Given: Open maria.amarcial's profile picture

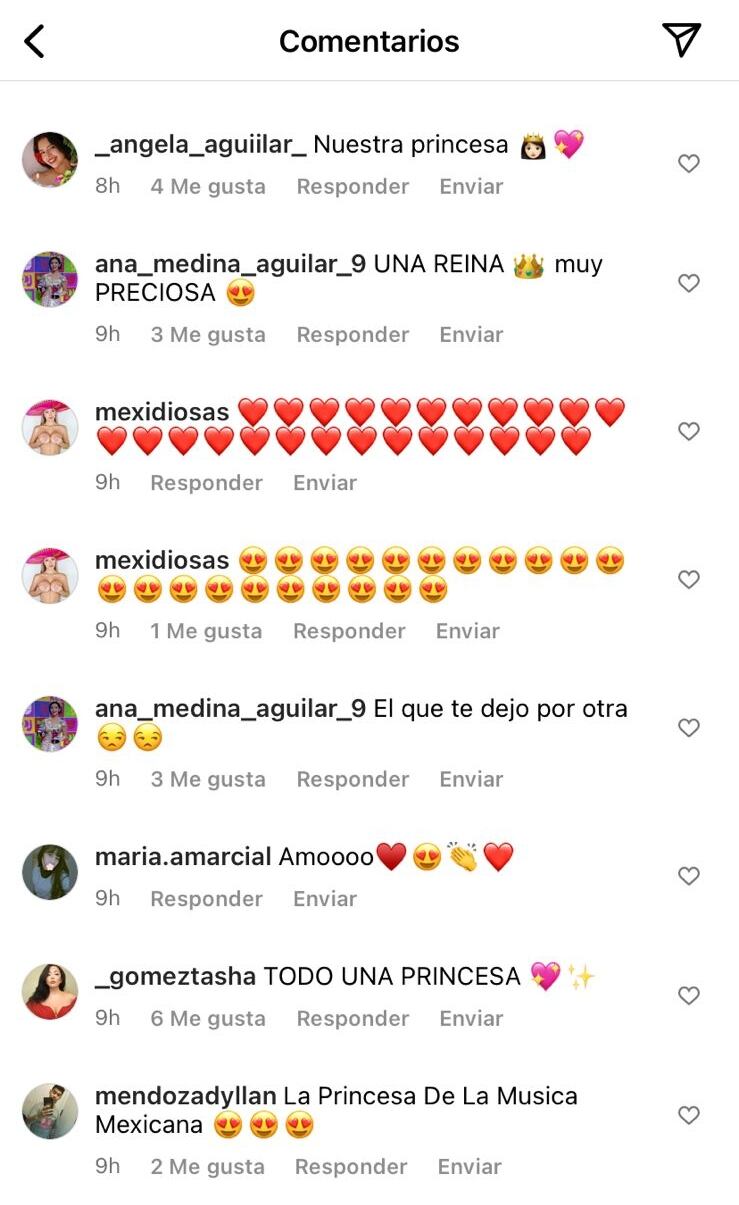Looking at the screenshot, I should pyautogui.click(x=49, y=872).
